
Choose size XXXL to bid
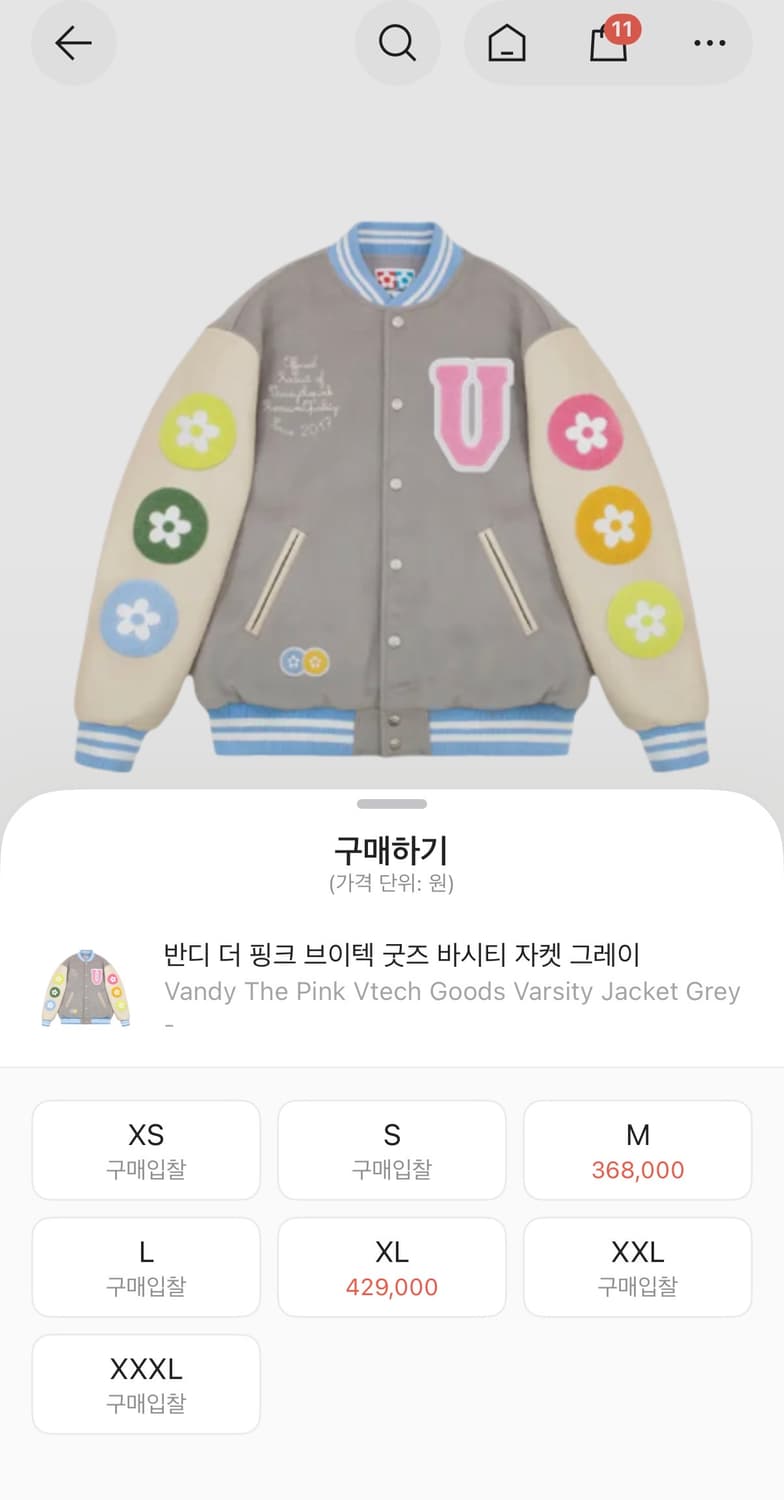[x=146, y=1383]
